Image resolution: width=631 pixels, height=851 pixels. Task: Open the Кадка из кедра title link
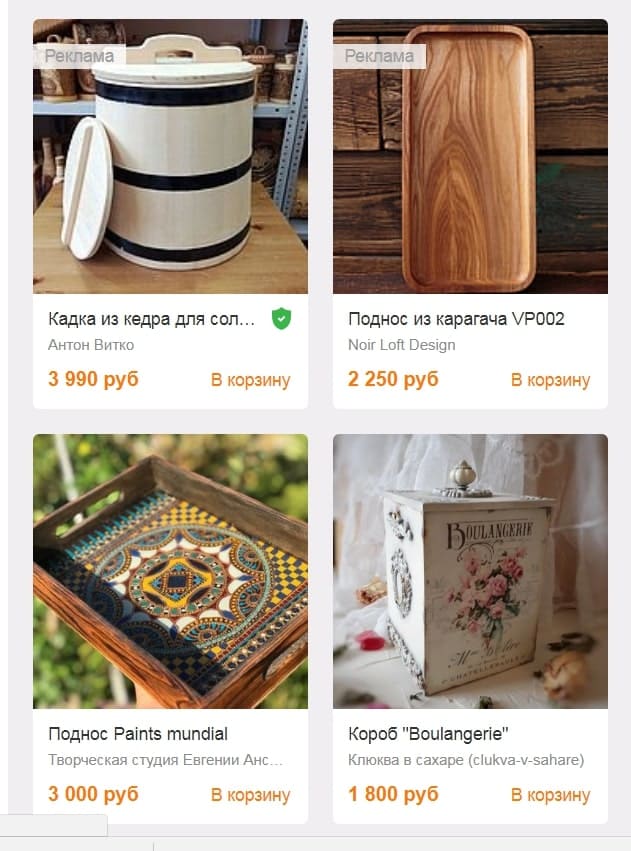point(152,319)
